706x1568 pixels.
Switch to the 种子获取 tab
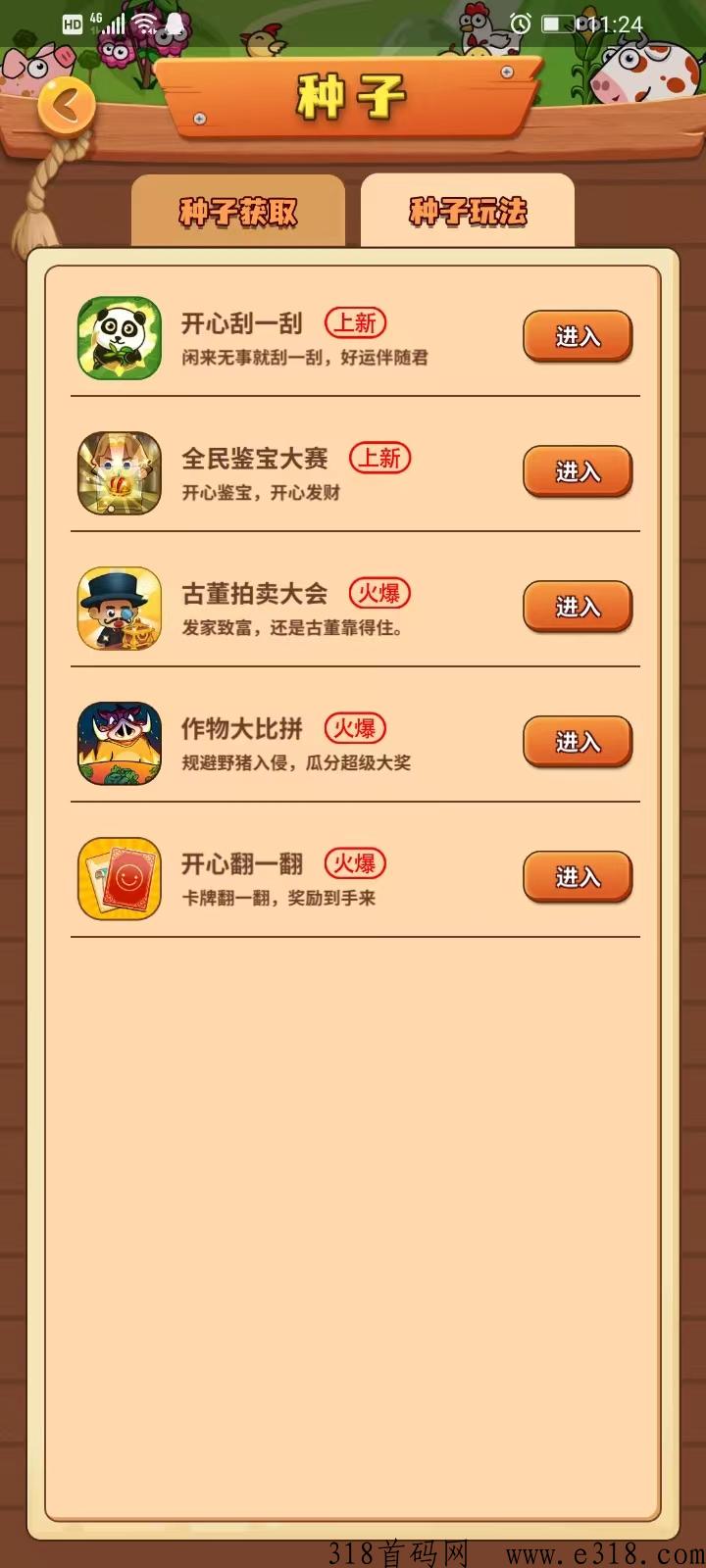(238, 211)
